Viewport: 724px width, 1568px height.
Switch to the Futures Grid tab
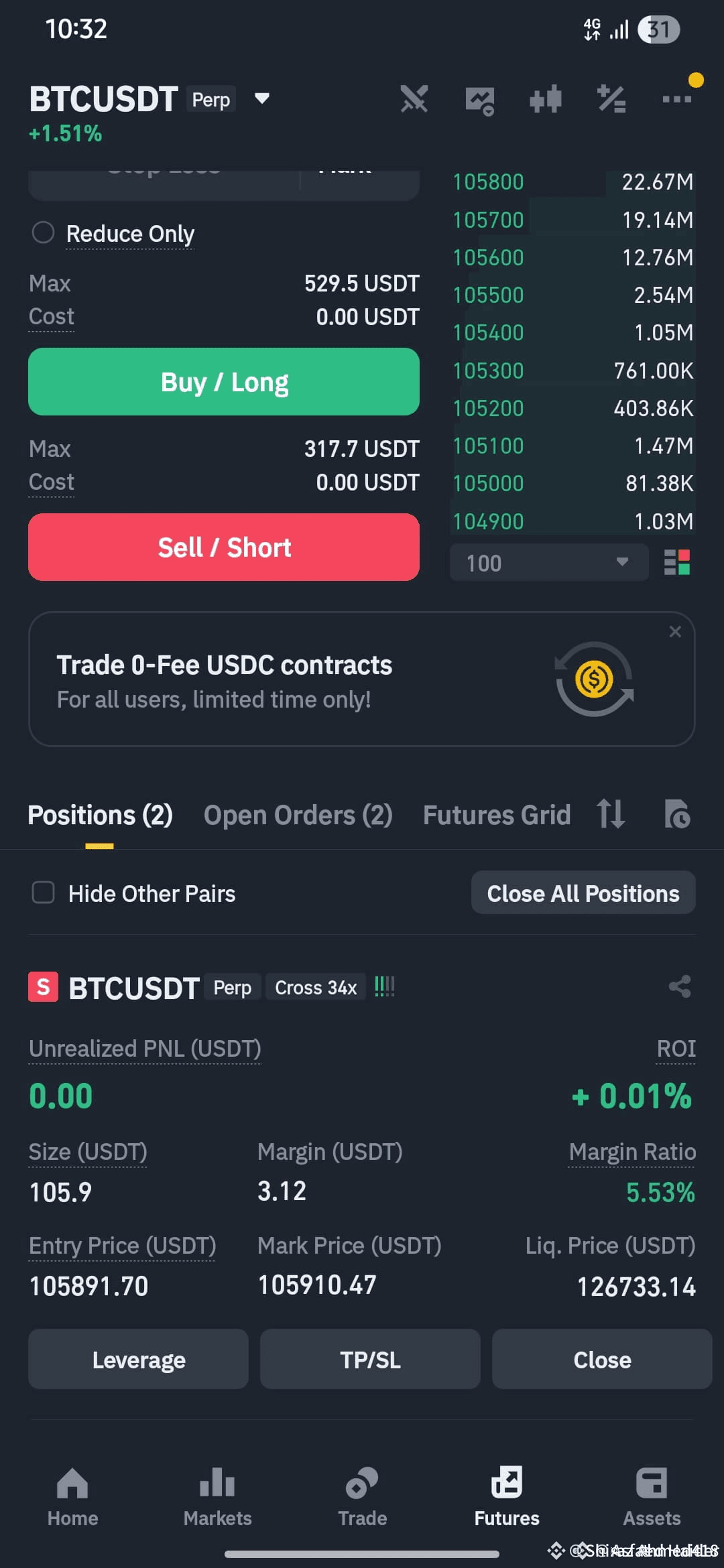[x=497, y=815]
